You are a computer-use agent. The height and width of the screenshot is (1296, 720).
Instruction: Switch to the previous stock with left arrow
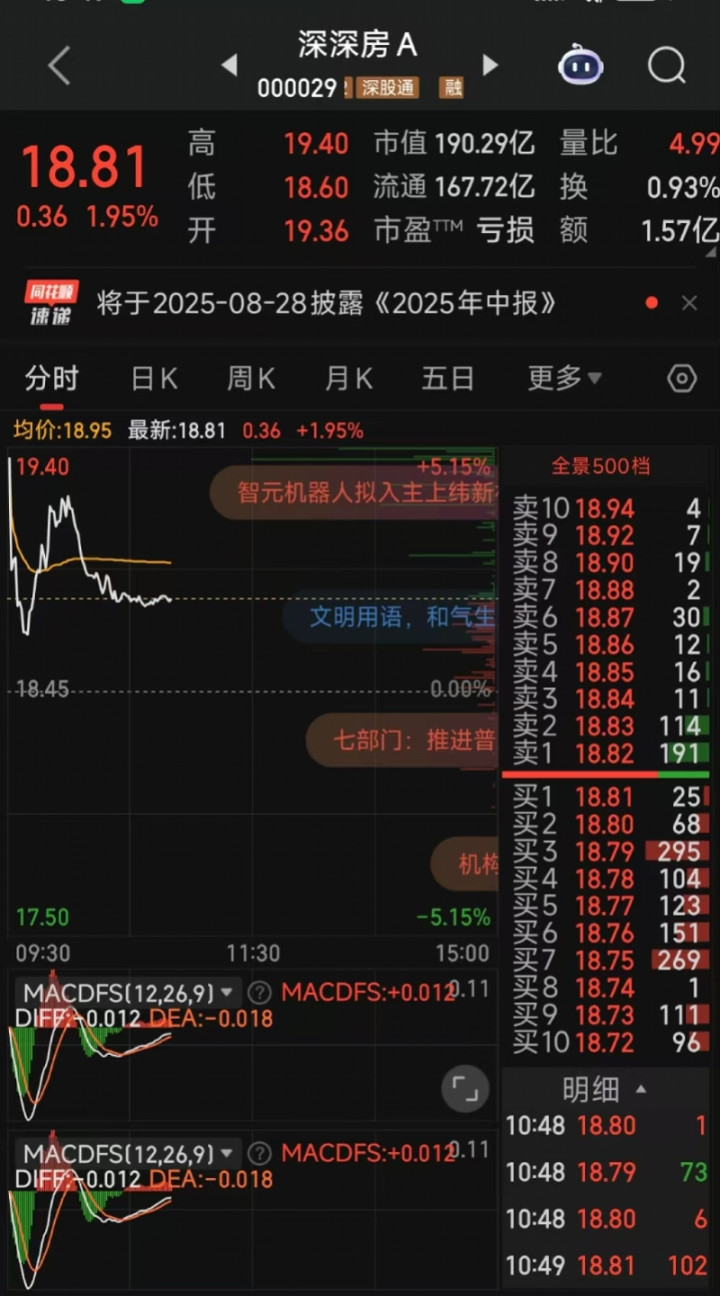tap(230, 66)
